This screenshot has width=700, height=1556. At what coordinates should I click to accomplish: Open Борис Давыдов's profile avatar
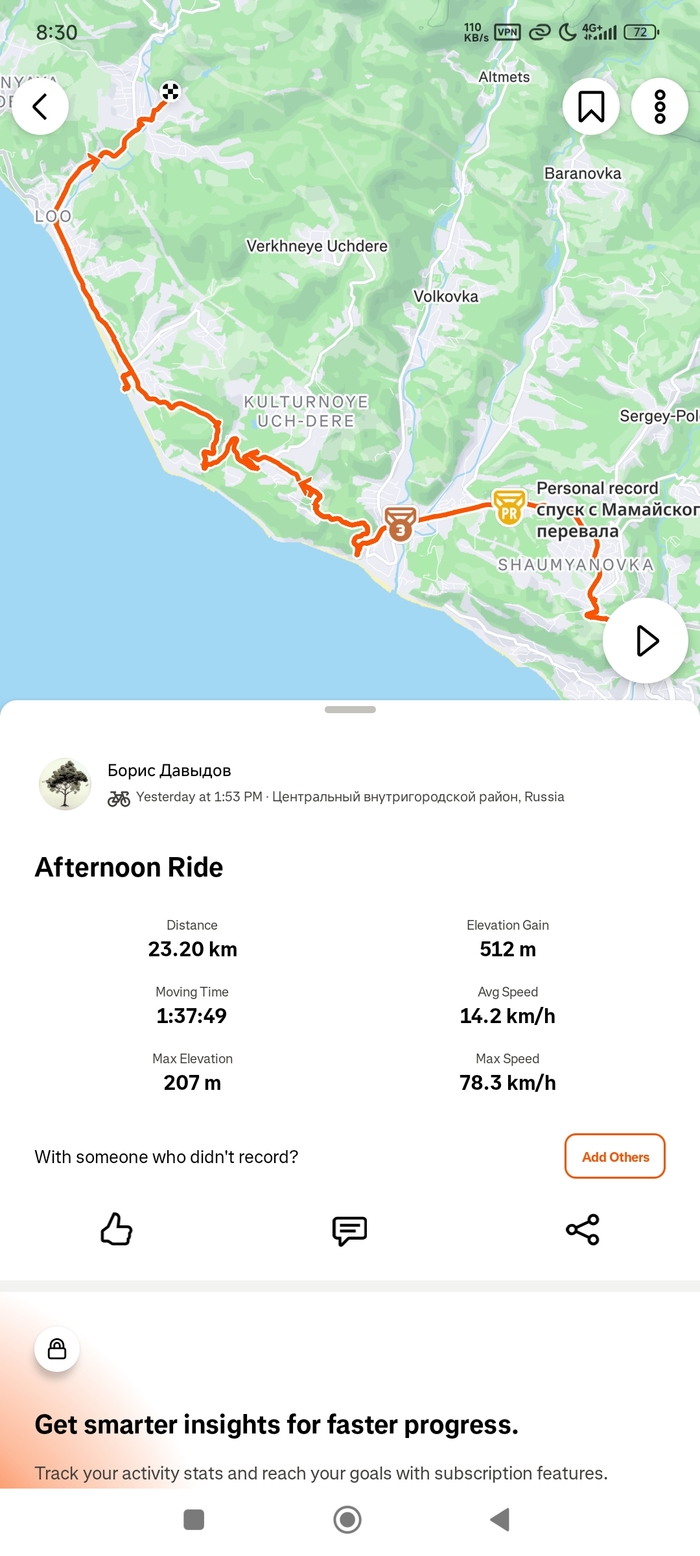65,783
